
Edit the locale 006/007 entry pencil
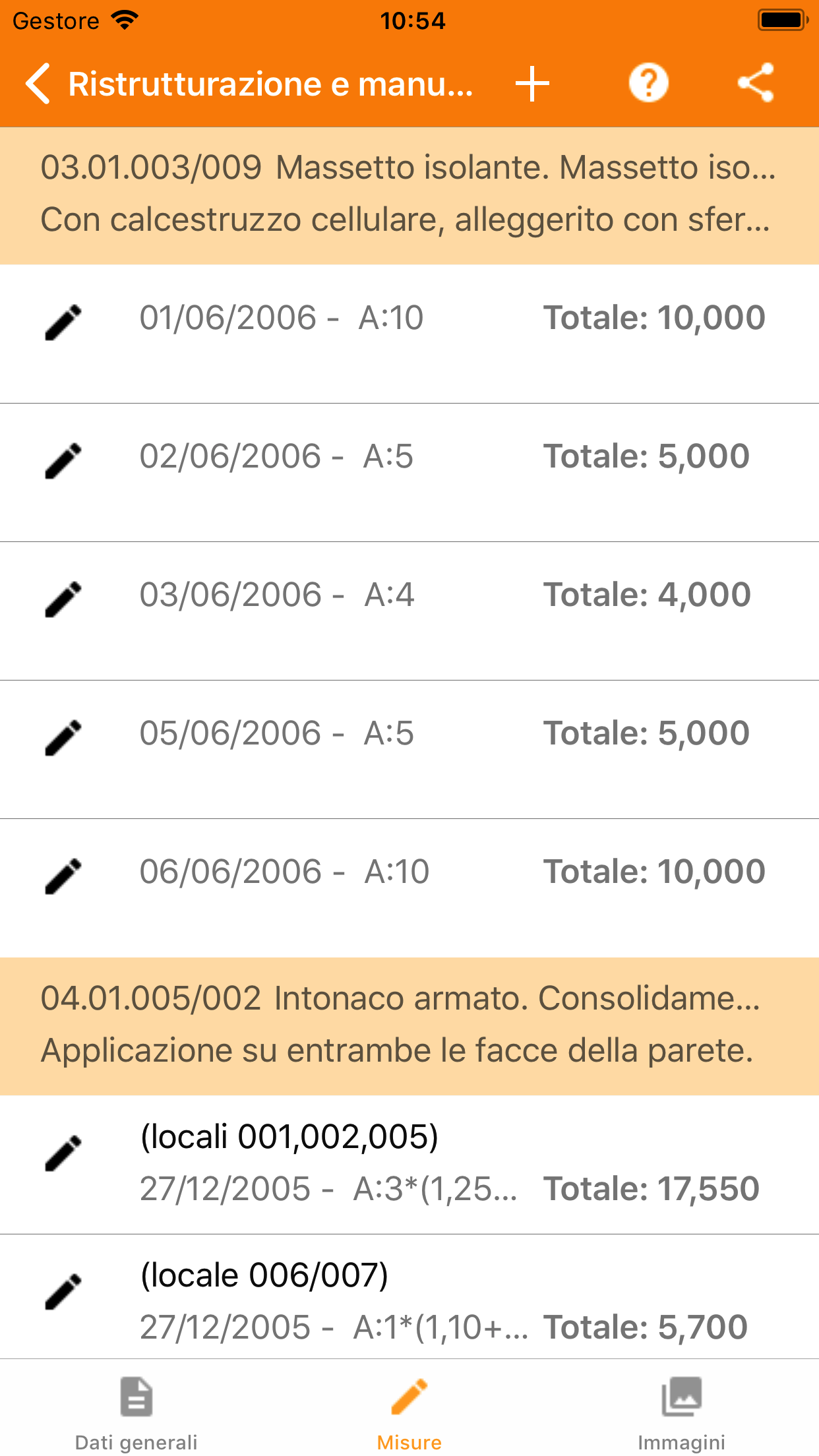pos(63,1291)
